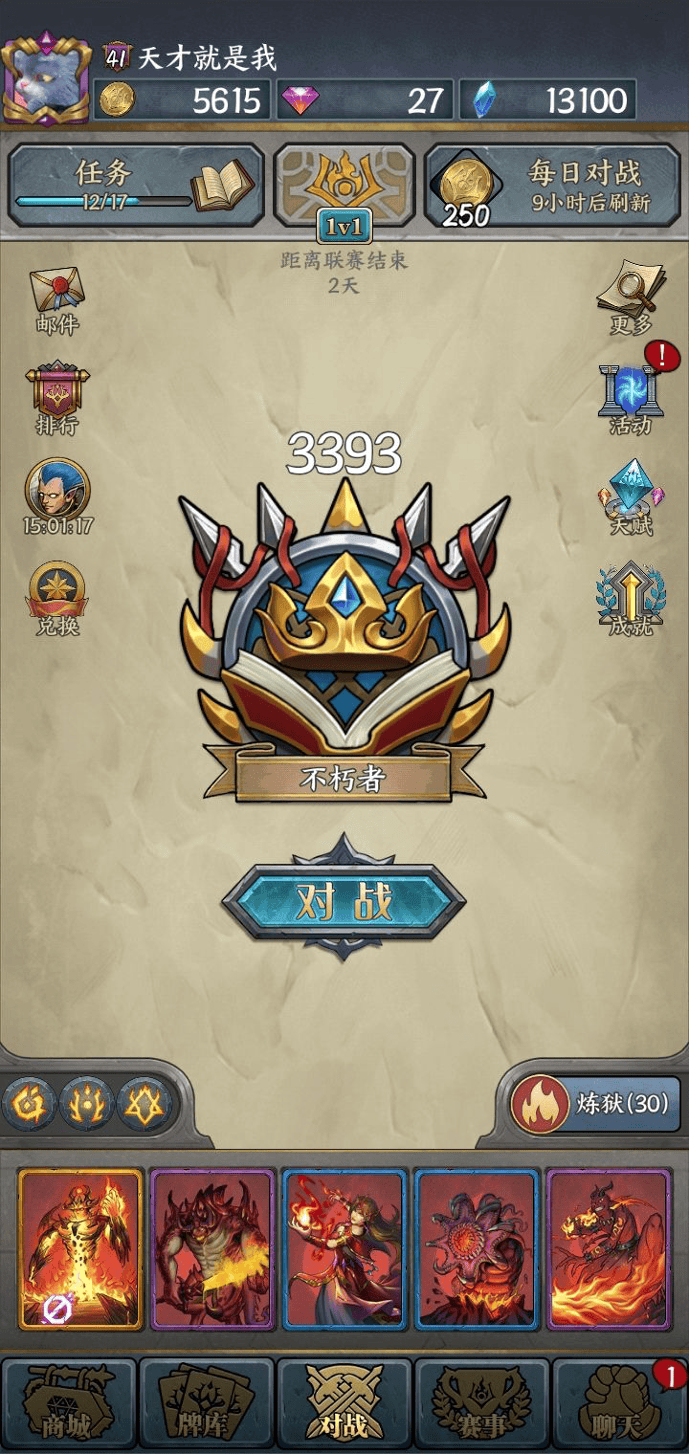The width and height of the screenshot is (689, 1454).
Task: Open the 聊天 chat tab
Action: tap(618, 1402)
